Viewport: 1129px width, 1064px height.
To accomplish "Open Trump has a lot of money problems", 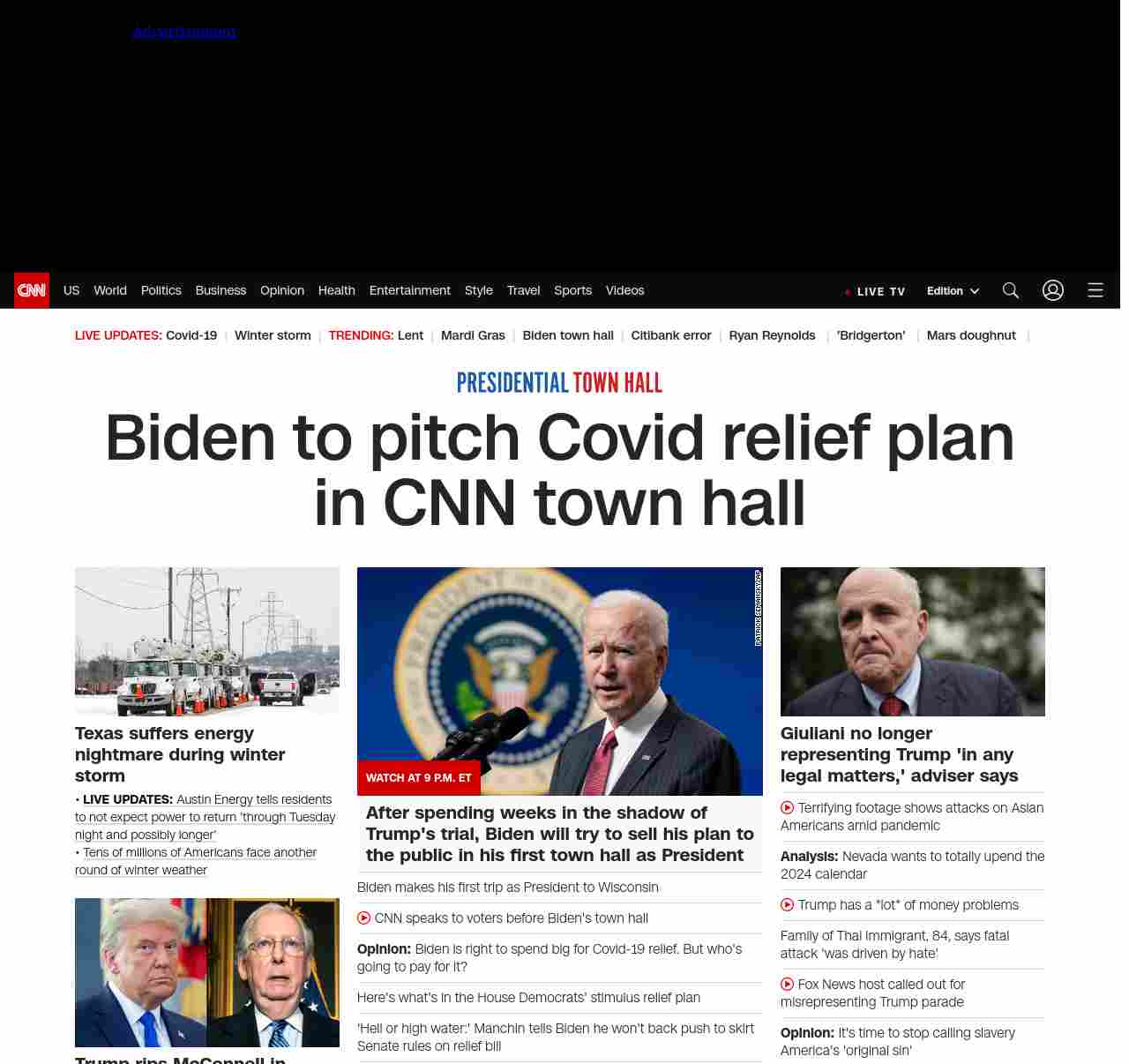I will (x=908, y=905).
